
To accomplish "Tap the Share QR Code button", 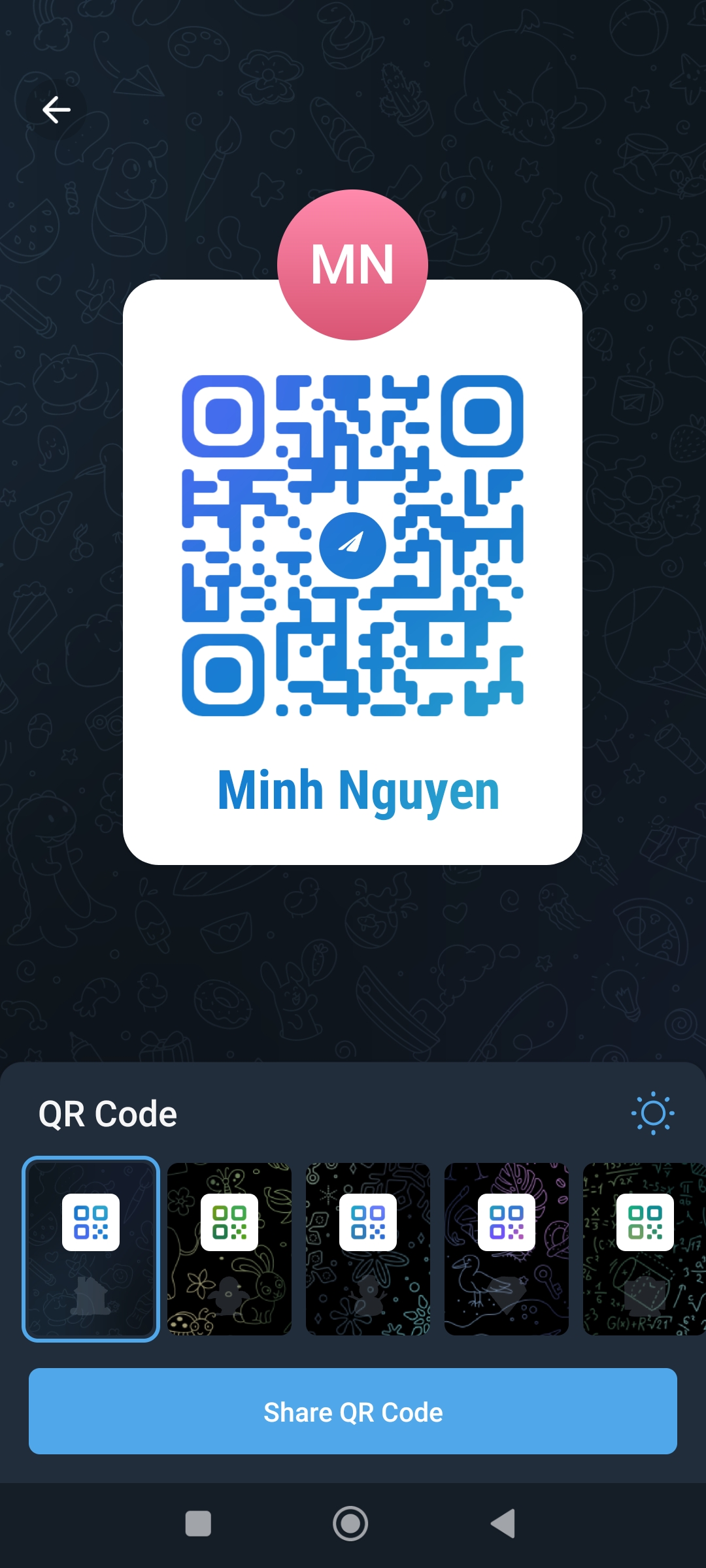I will [353, 1411].
